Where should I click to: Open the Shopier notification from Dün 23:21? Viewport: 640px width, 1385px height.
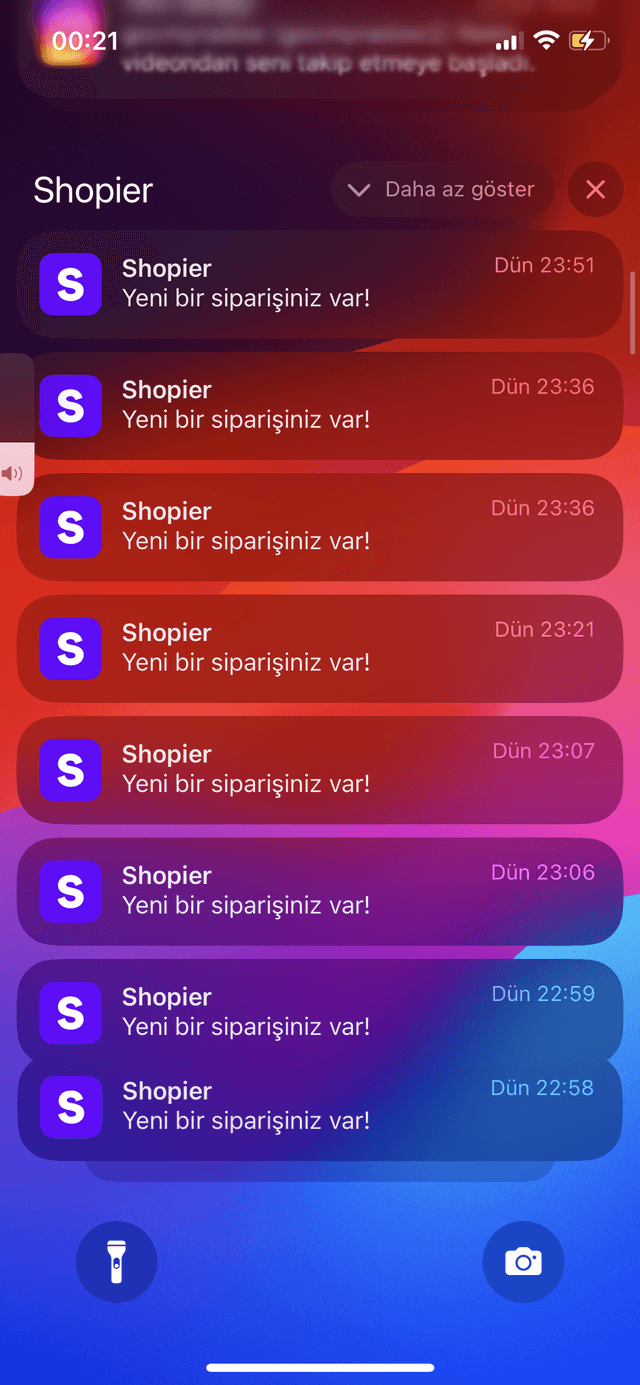[320, 648]
